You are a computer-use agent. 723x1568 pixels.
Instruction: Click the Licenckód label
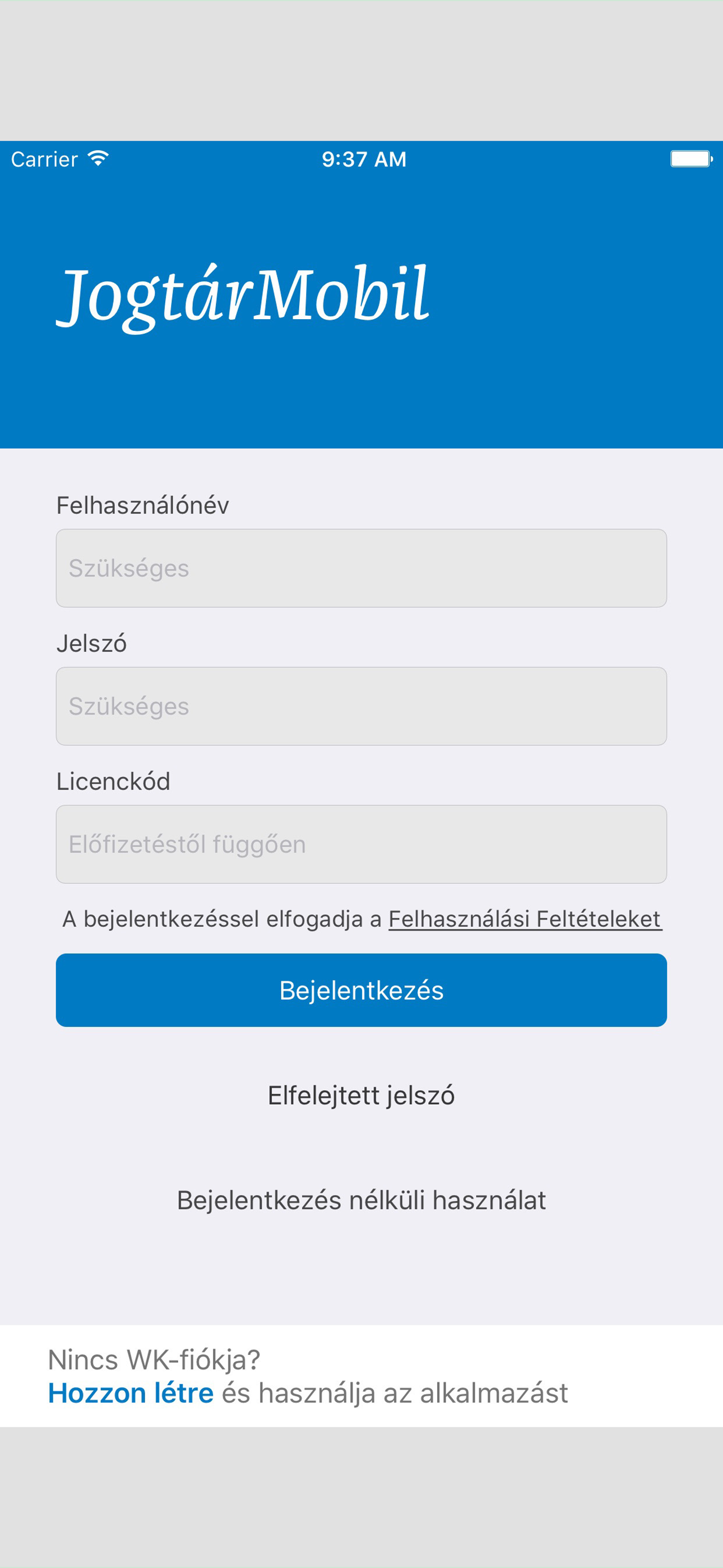tap(113, 782)
